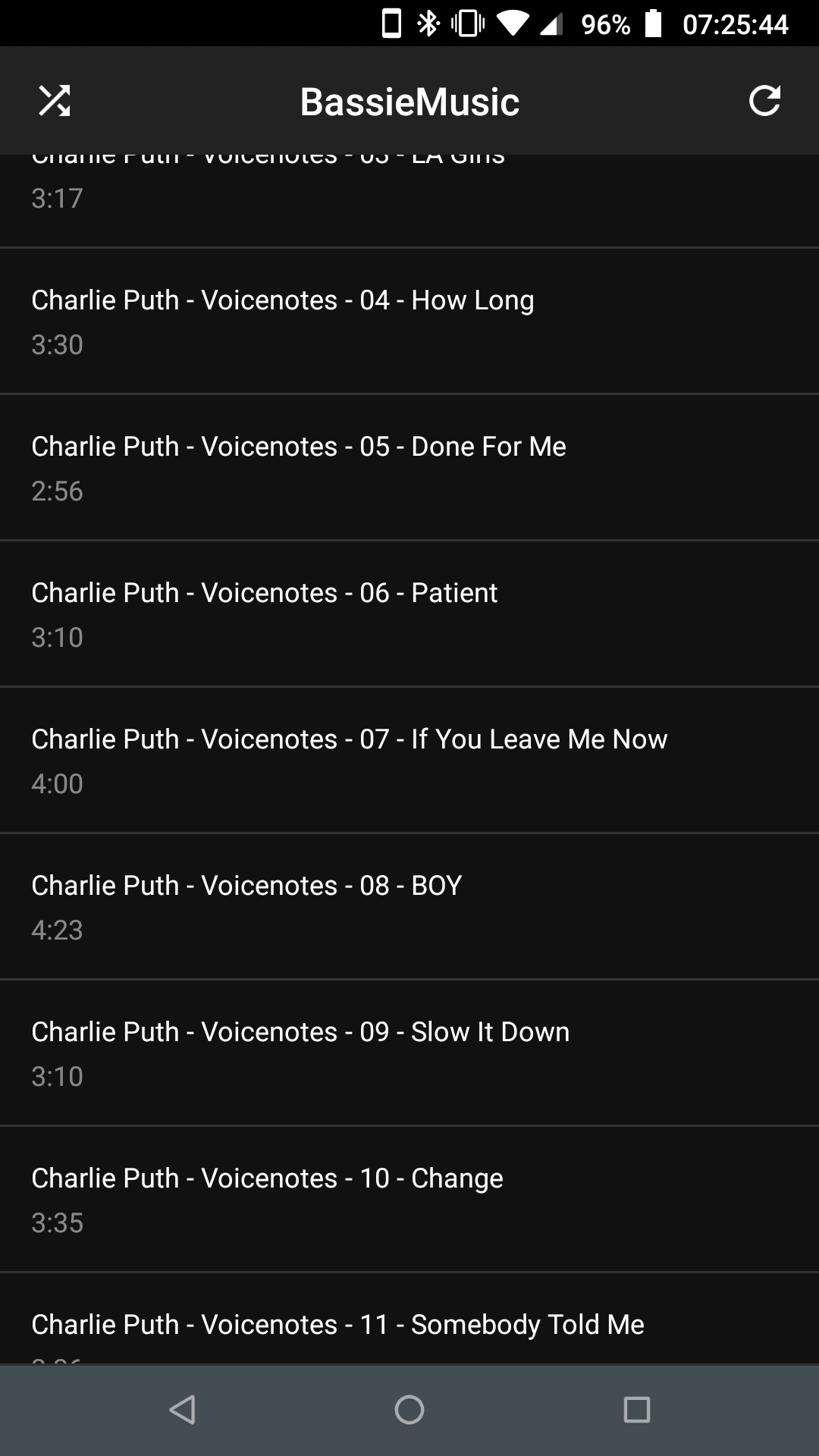
Task: Play track 10 Change
Action: click(x=409, y=1199)
